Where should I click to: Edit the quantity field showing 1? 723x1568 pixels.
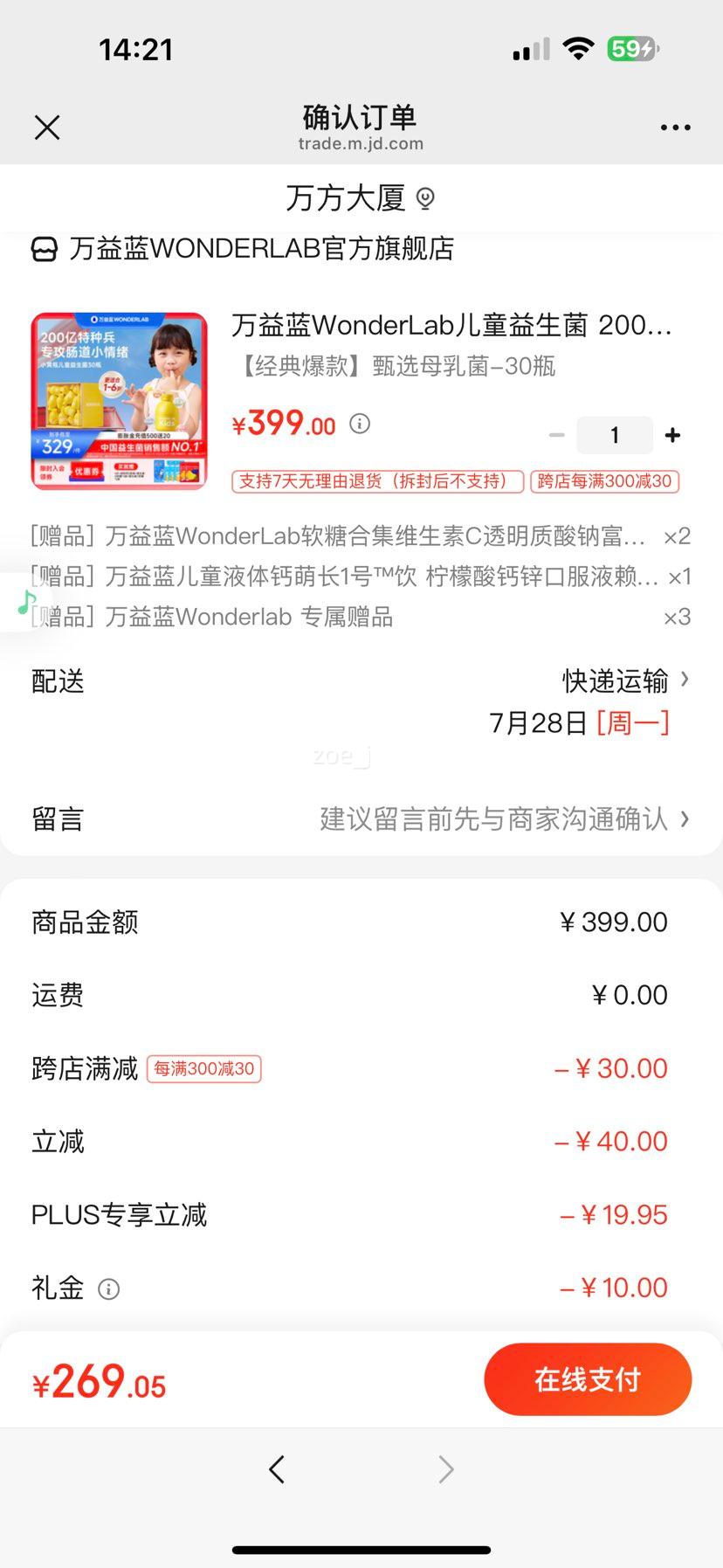(x=615, y=435)
